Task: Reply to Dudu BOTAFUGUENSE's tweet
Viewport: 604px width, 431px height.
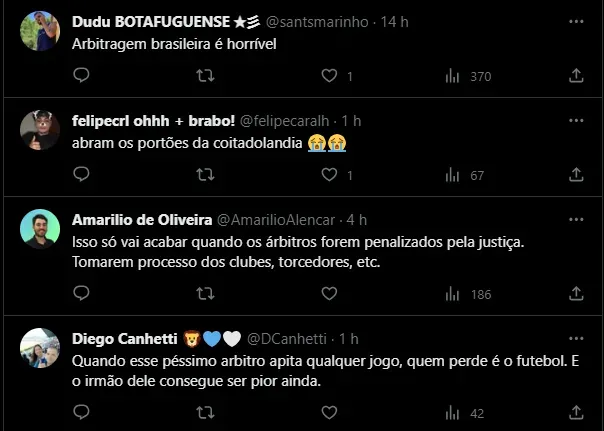Action: (x=82, y=76)
